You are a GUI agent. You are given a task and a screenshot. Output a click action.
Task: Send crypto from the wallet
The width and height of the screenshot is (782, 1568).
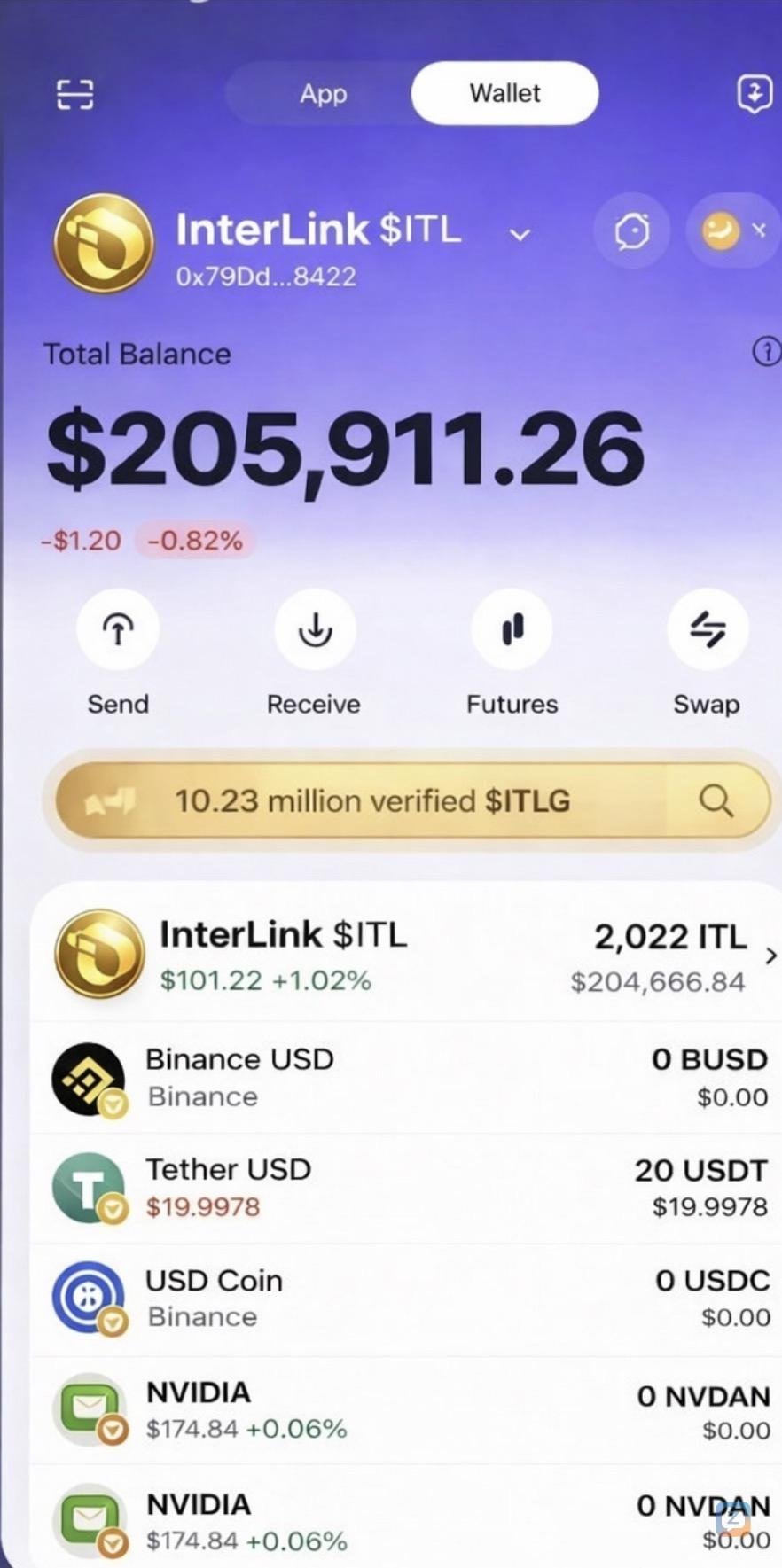coord(118,630)
